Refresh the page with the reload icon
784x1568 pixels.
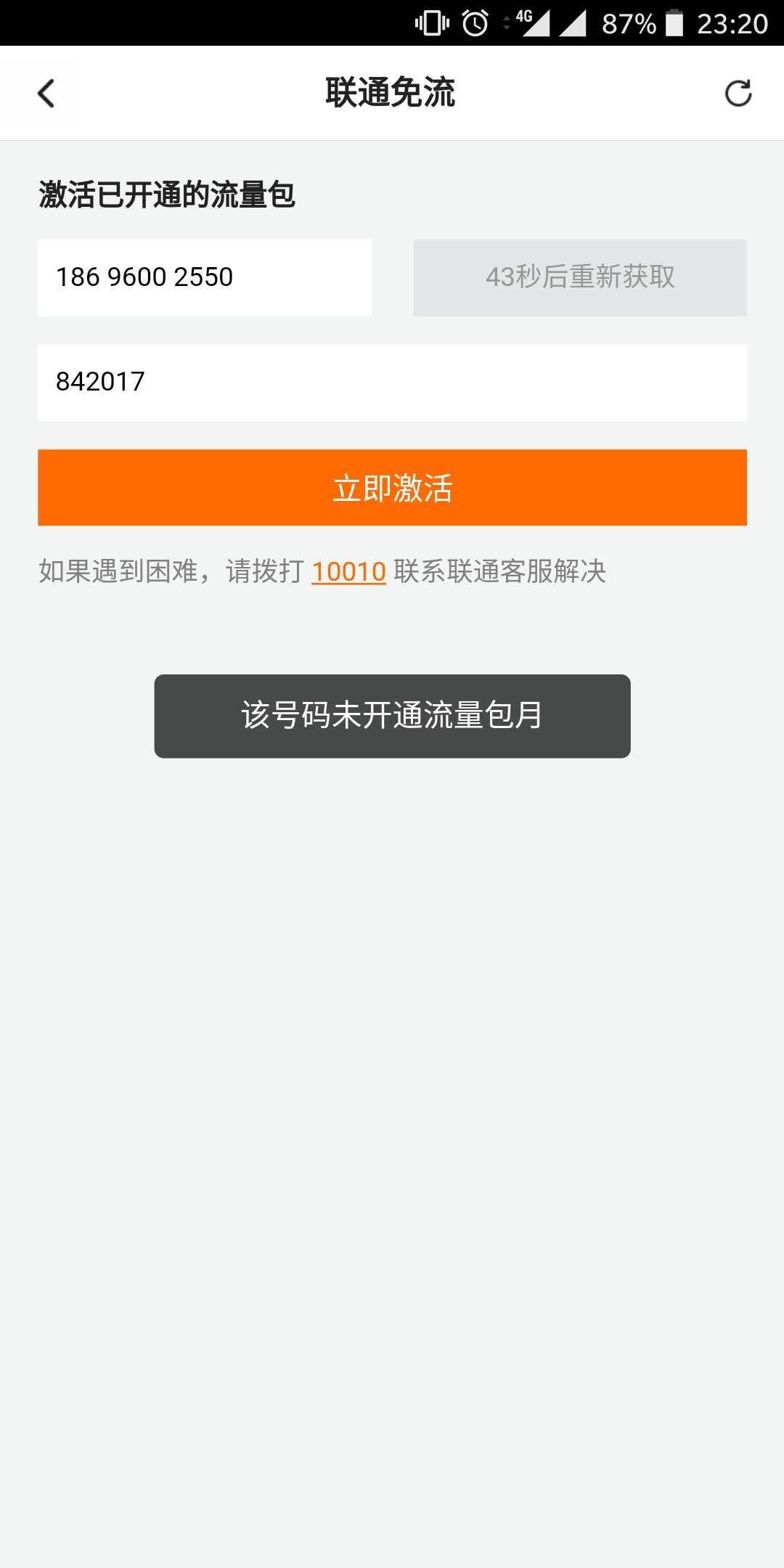coord(738,93)
